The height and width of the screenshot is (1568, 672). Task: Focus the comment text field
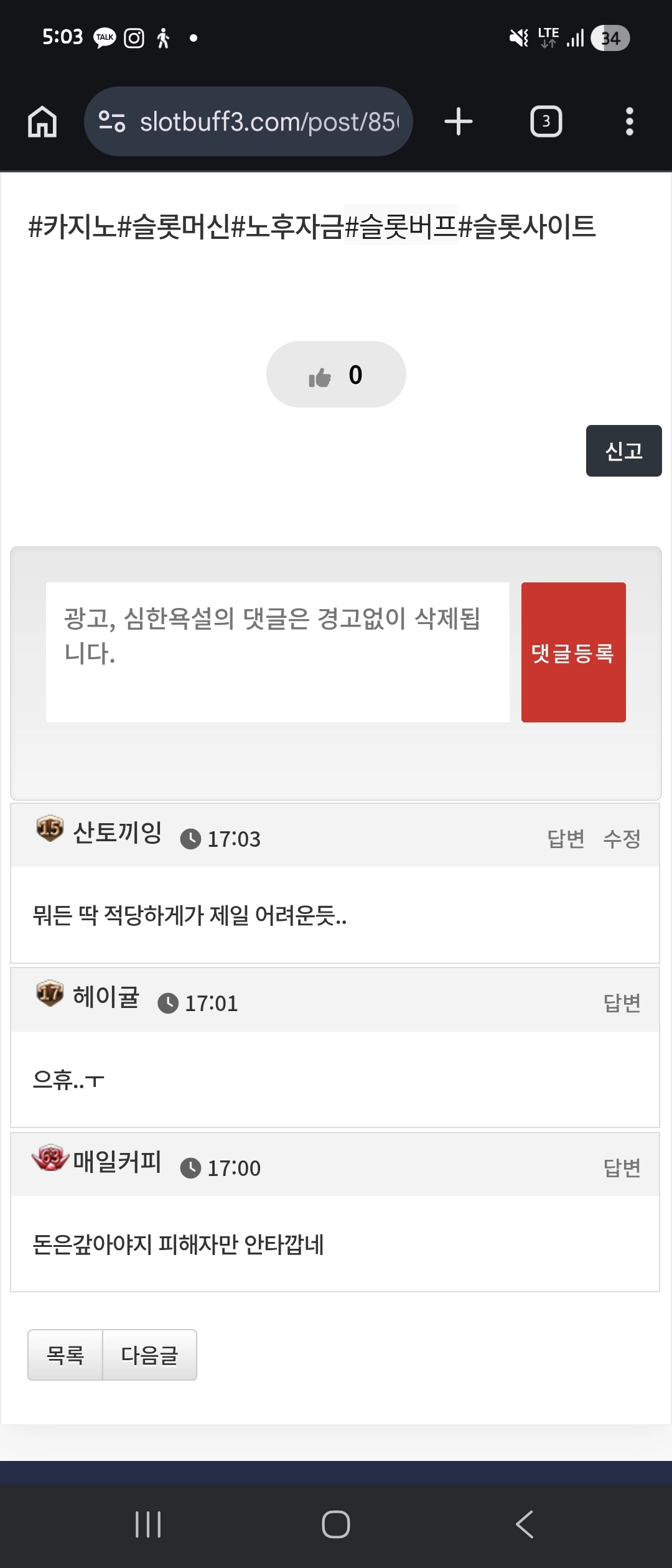(278, 652)
